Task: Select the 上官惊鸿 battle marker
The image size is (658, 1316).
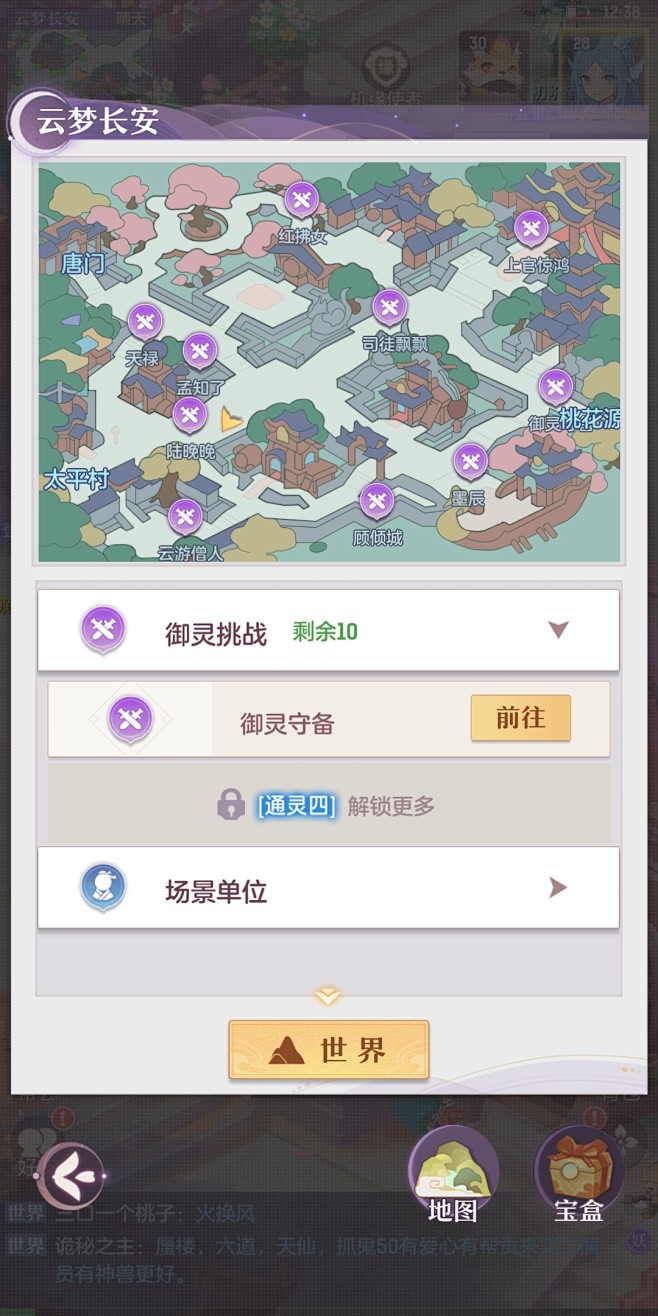Action: pos(531,230)
